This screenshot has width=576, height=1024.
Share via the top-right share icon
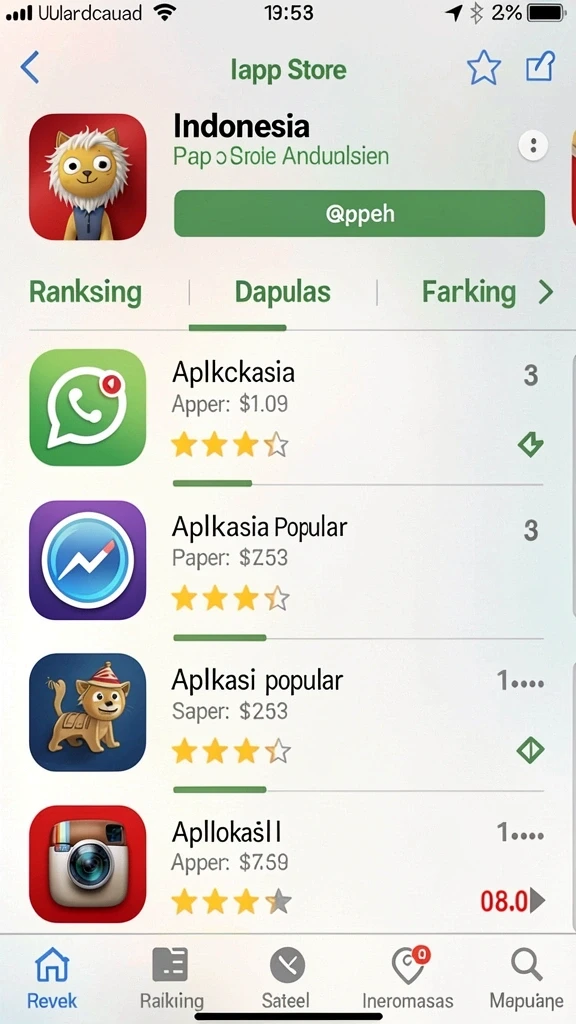pos(540,67)
